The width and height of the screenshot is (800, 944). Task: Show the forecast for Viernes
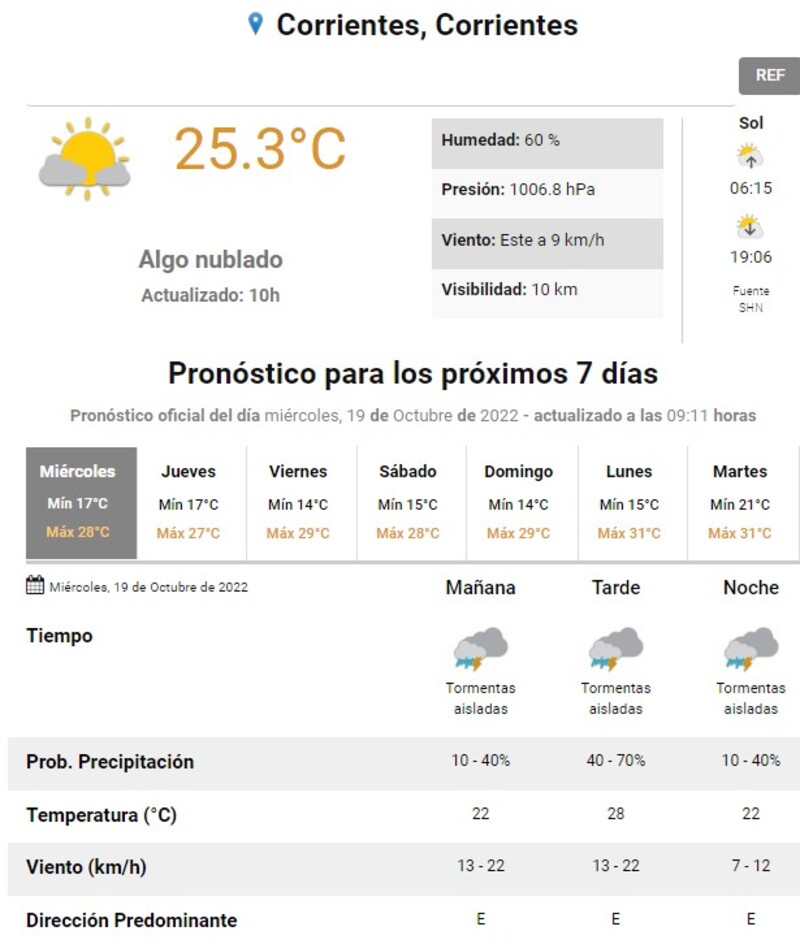[298, 502]
